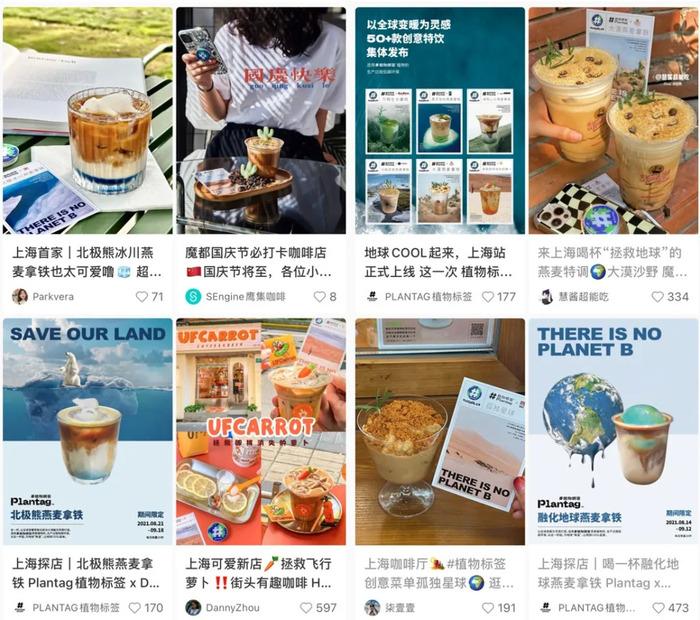View Parkvera's profile avatar
The width and height of the screenshot is (700, 620).
click(20, 297)
